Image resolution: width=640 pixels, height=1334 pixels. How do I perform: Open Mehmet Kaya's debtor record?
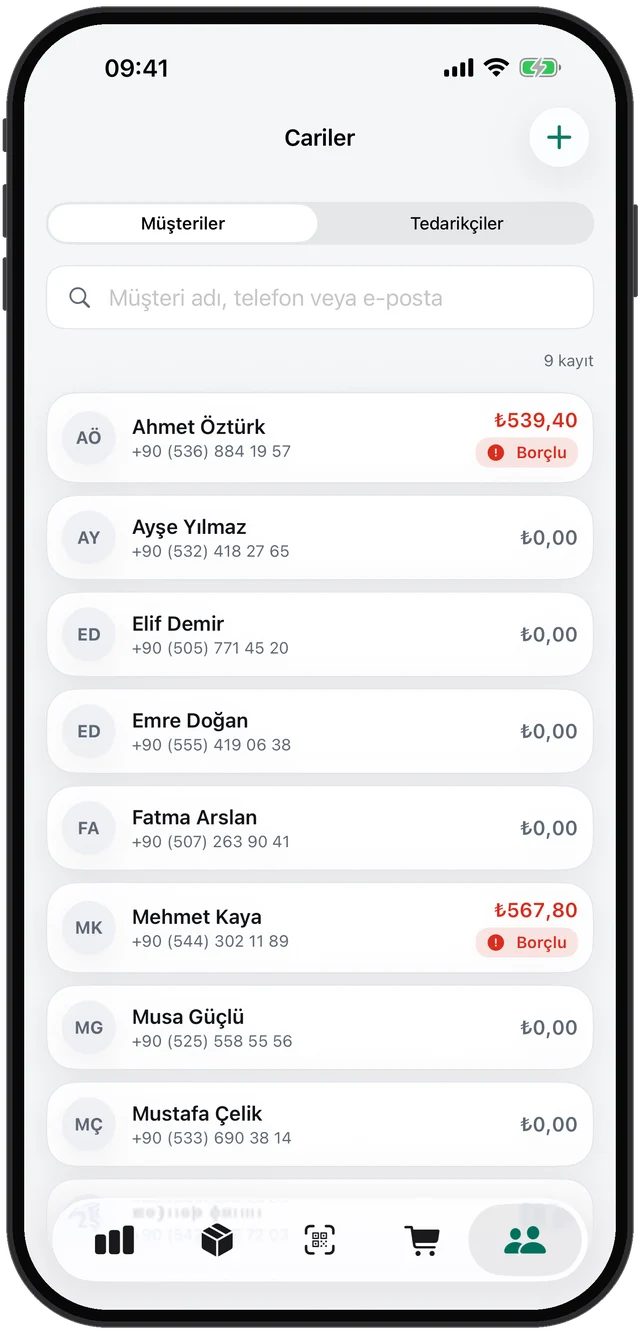[x=320, y=928]
